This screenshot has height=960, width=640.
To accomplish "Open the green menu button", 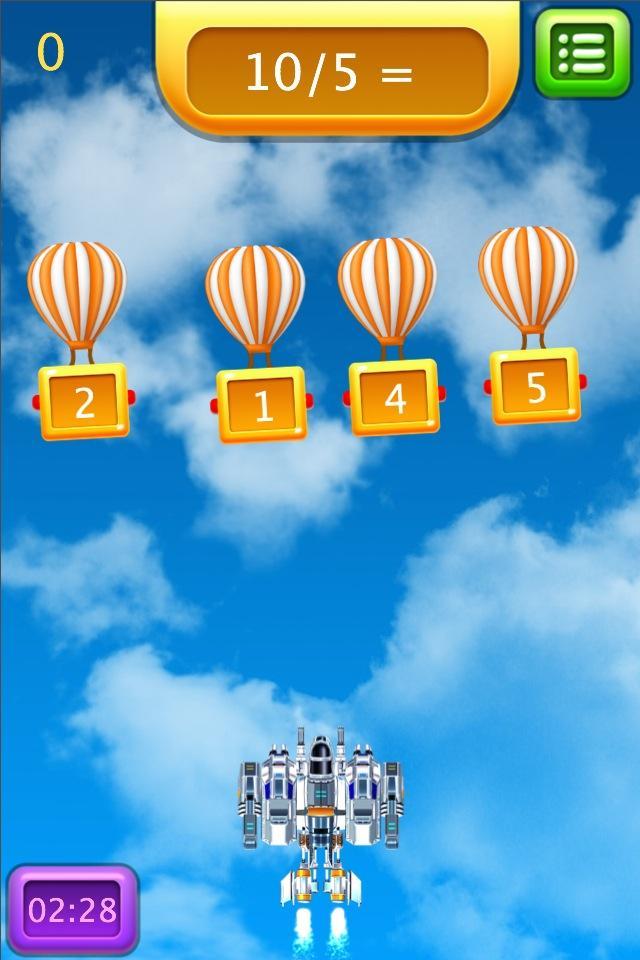I will [x=581, y=51].
